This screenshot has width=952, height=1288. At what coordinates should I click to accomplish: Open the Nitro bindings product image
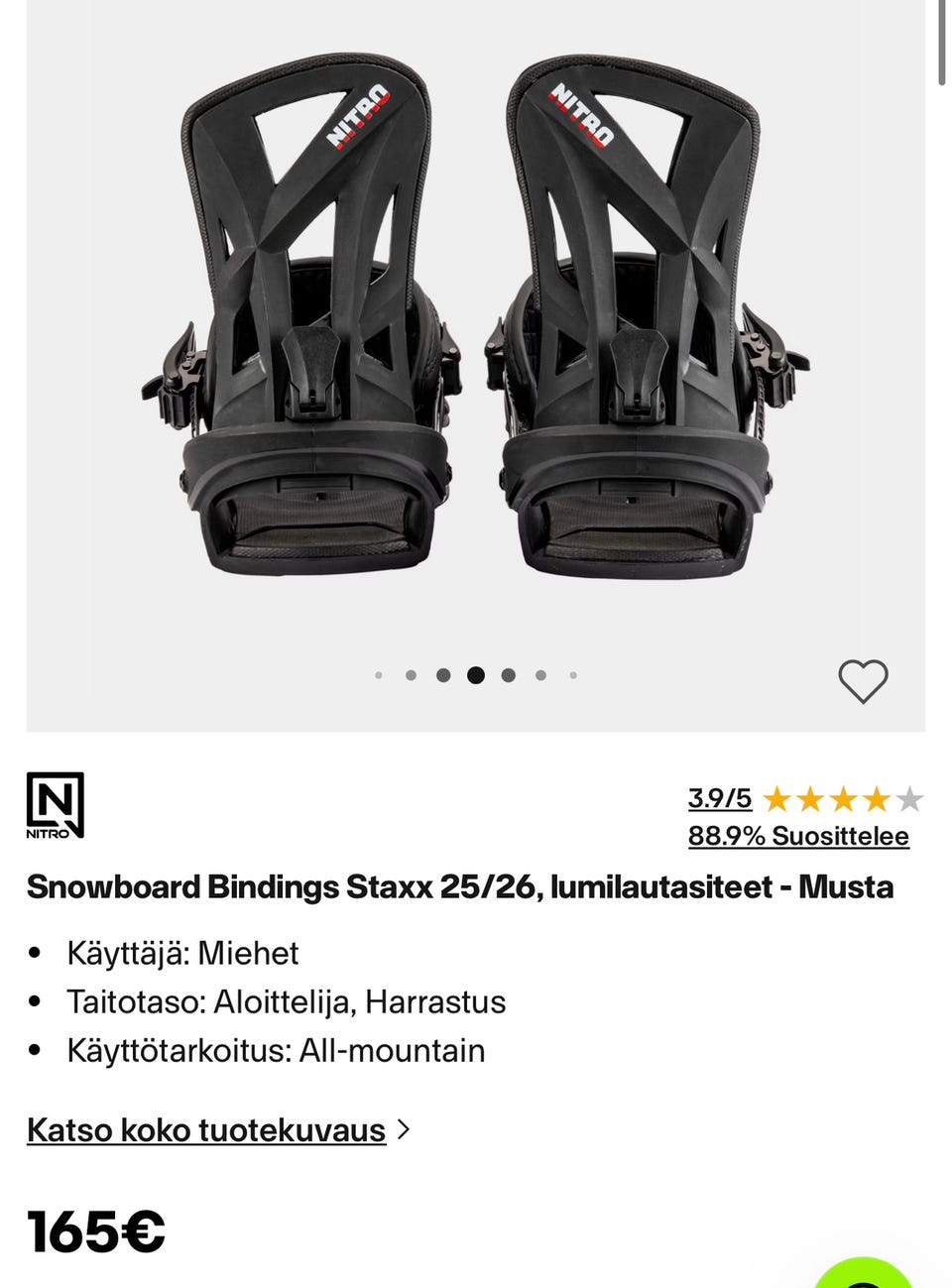coord(475,327)
